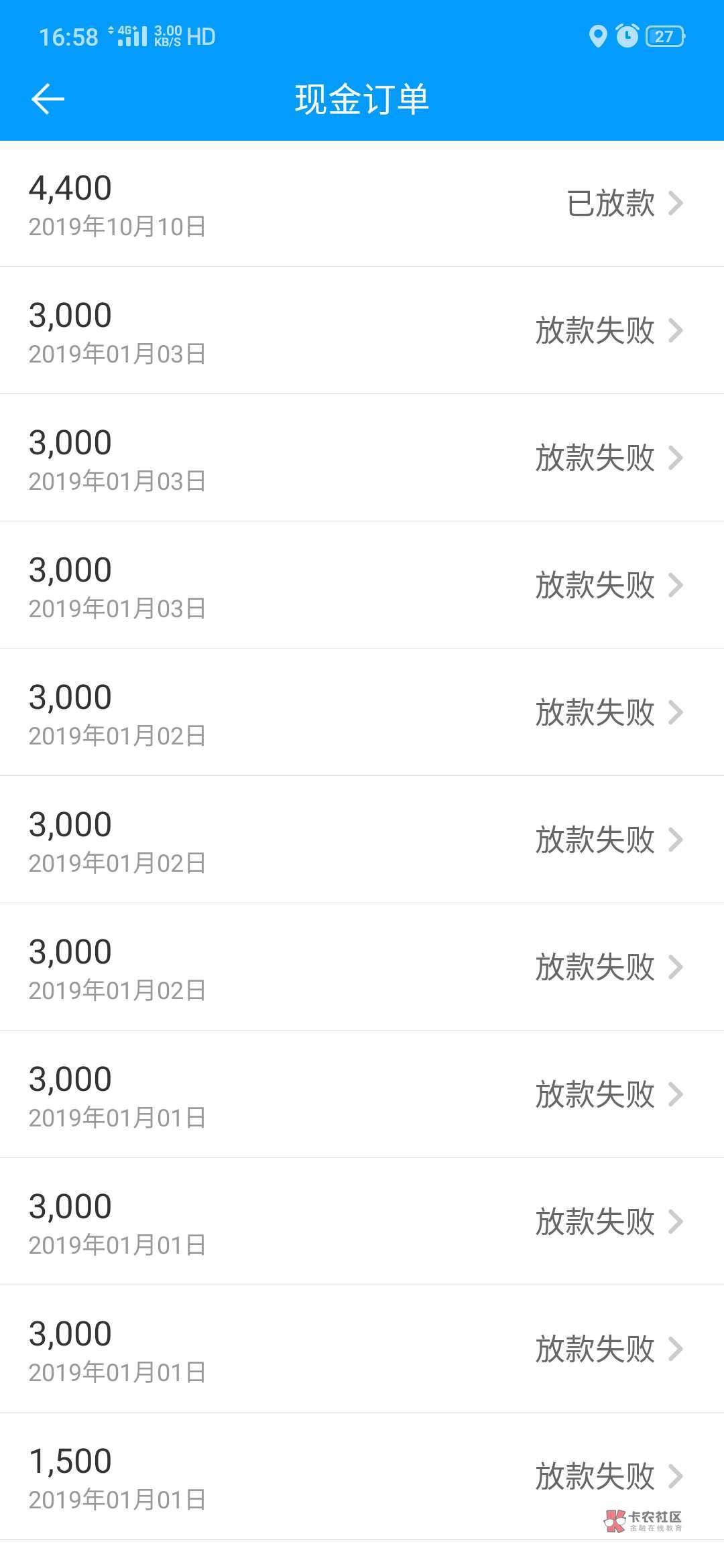Go back from the 现金订单 page
Image resolution: width=724 pixels, height=1568 pixels.
[x=48, y=99]
